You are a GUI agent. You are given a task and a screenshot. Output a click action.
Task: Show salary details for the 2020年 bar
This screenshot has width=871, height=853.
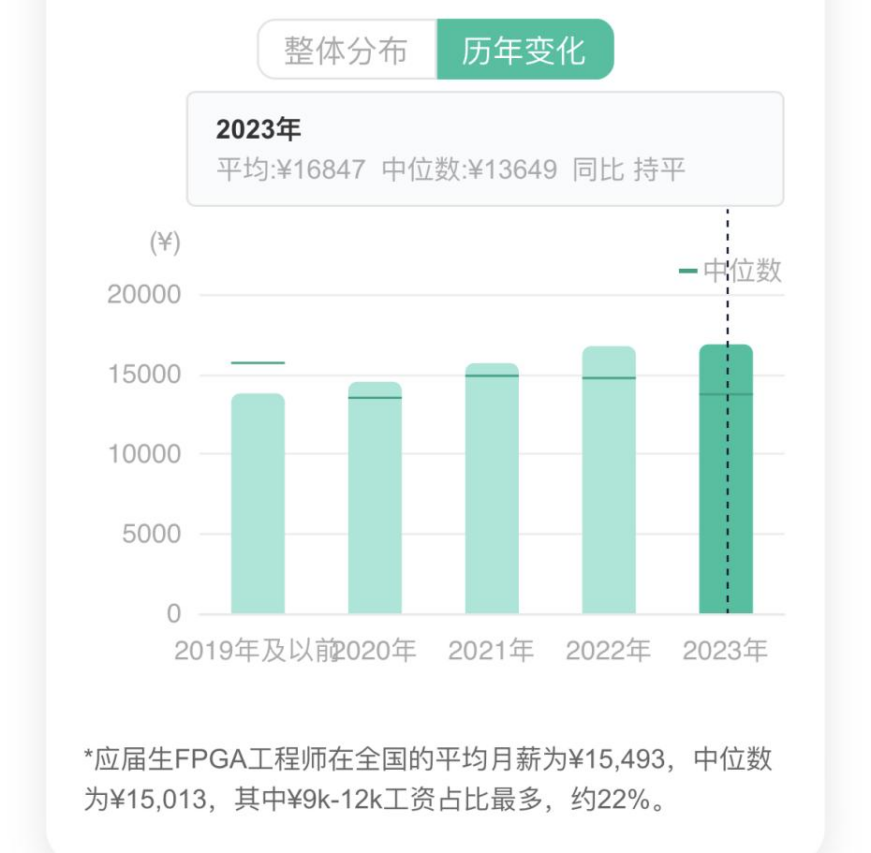click(375, 498)
